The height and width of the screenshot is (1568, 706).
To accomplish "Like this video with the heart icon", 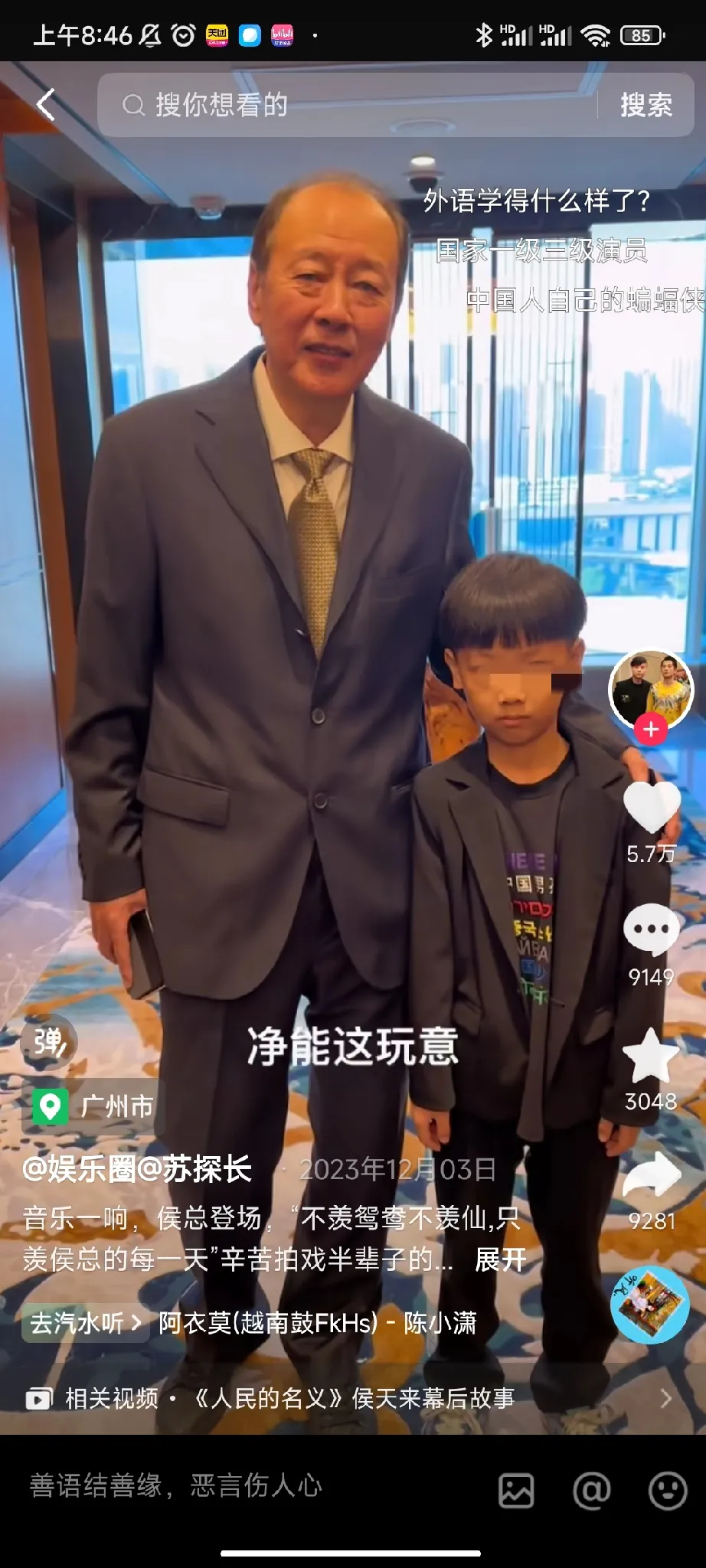I will 652,808.
